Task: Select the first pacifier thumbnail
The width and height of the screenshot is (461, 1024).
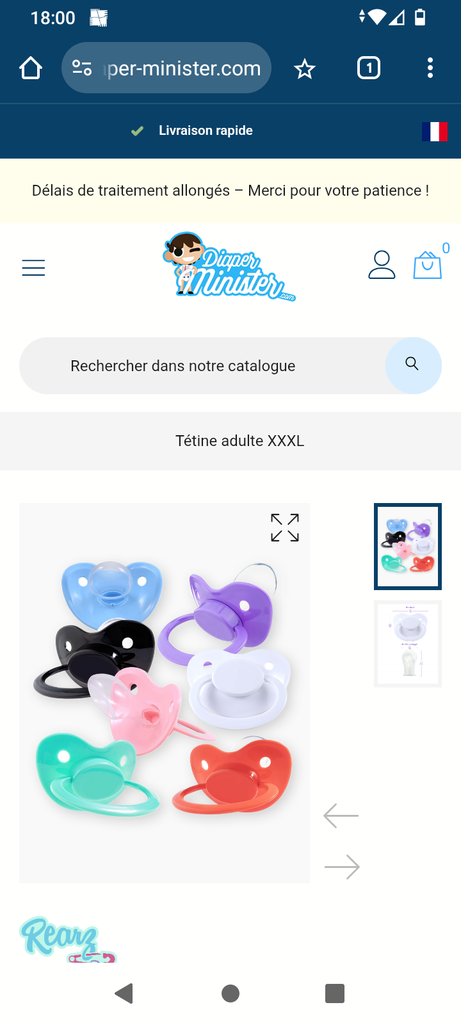Action: pyautogui.click(x=407, y=547)
